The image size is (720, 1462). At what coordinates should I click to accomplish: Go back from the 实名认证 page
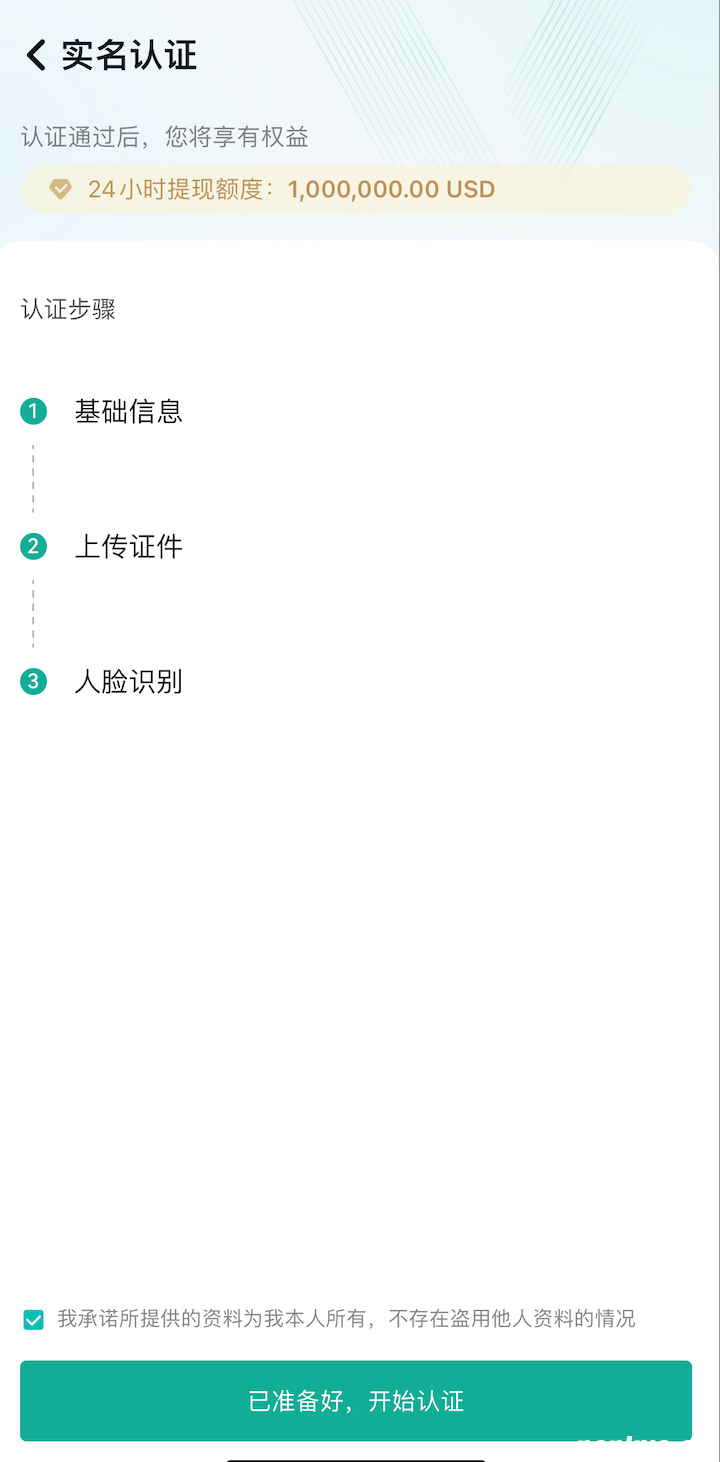coord(36,55)
